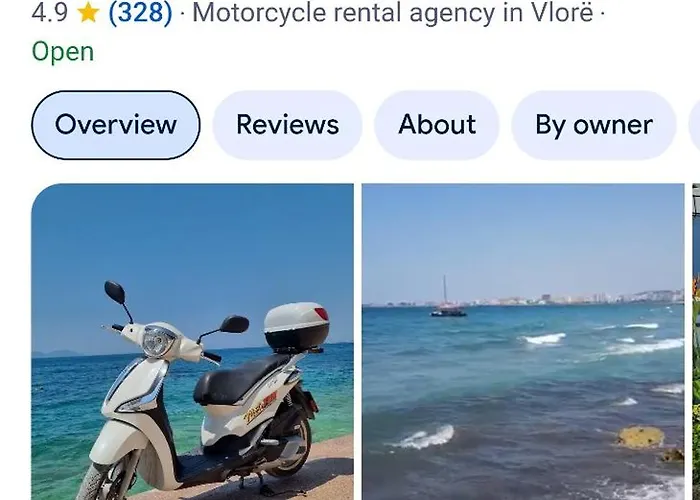Open the sea and sailboat photo

523,340
